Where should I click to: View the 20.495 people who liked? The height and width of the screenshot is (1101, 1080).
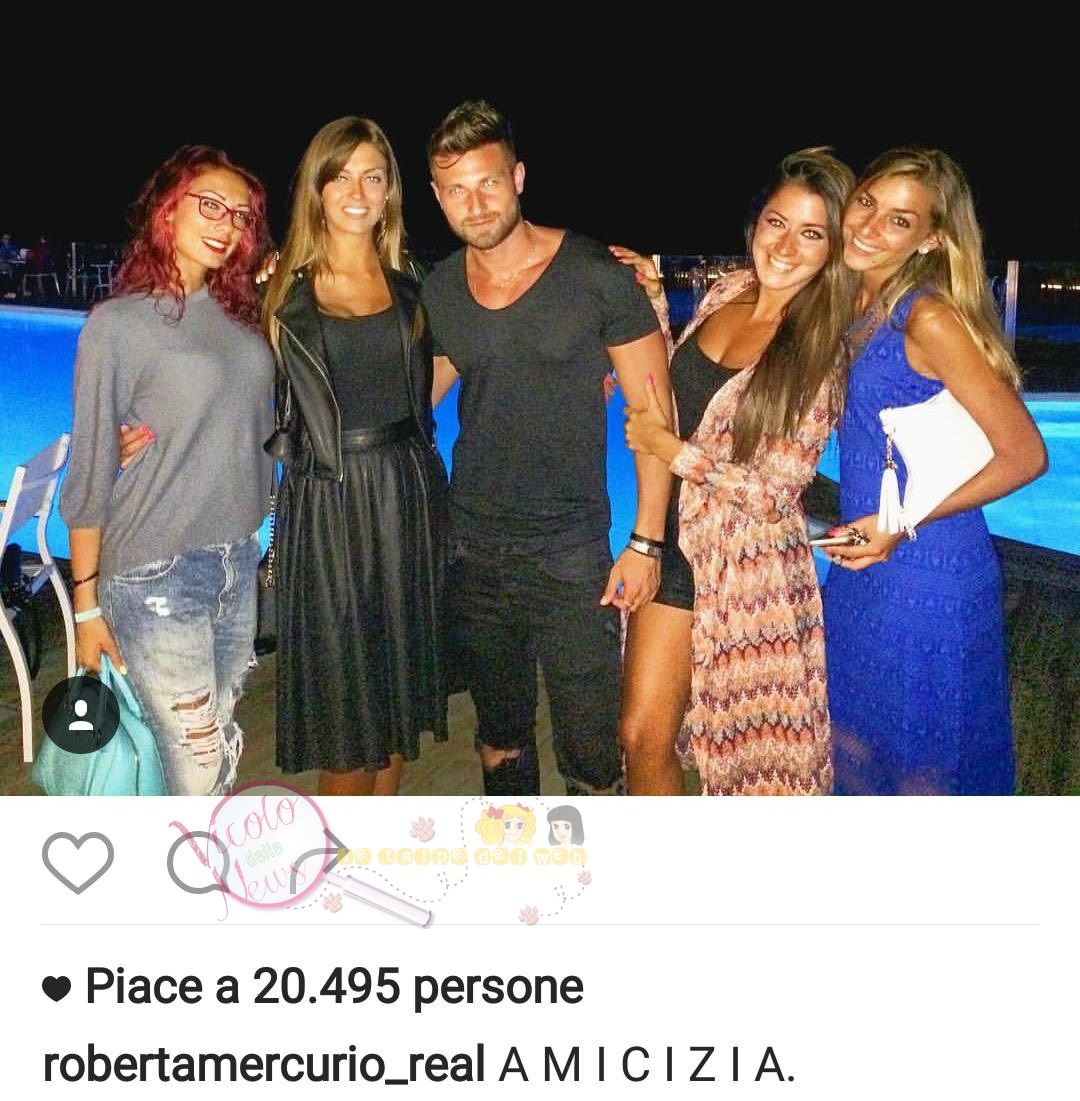333,988
